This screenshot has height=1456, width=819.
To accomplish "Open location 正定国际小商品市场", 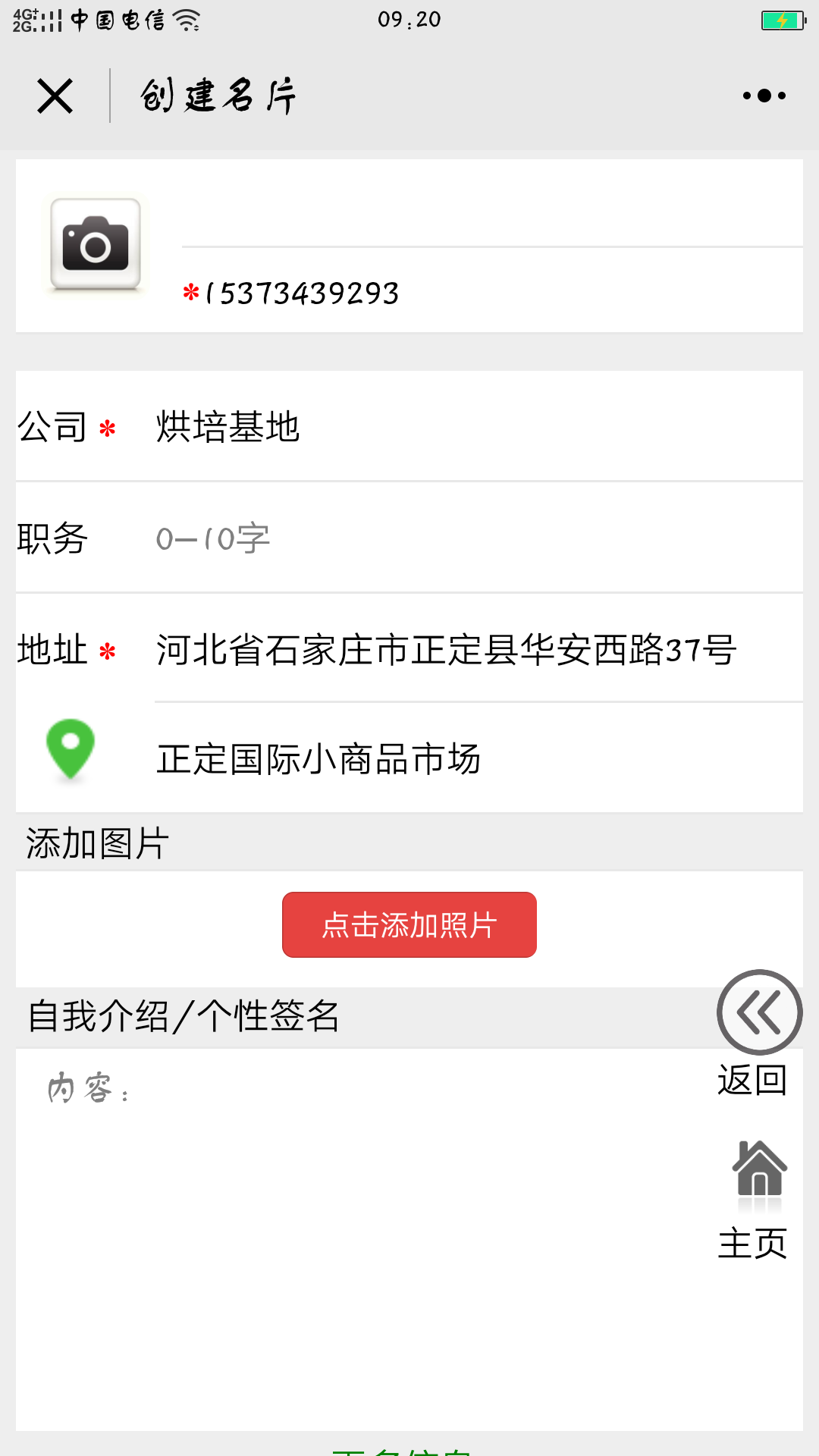I will [478, 759].
